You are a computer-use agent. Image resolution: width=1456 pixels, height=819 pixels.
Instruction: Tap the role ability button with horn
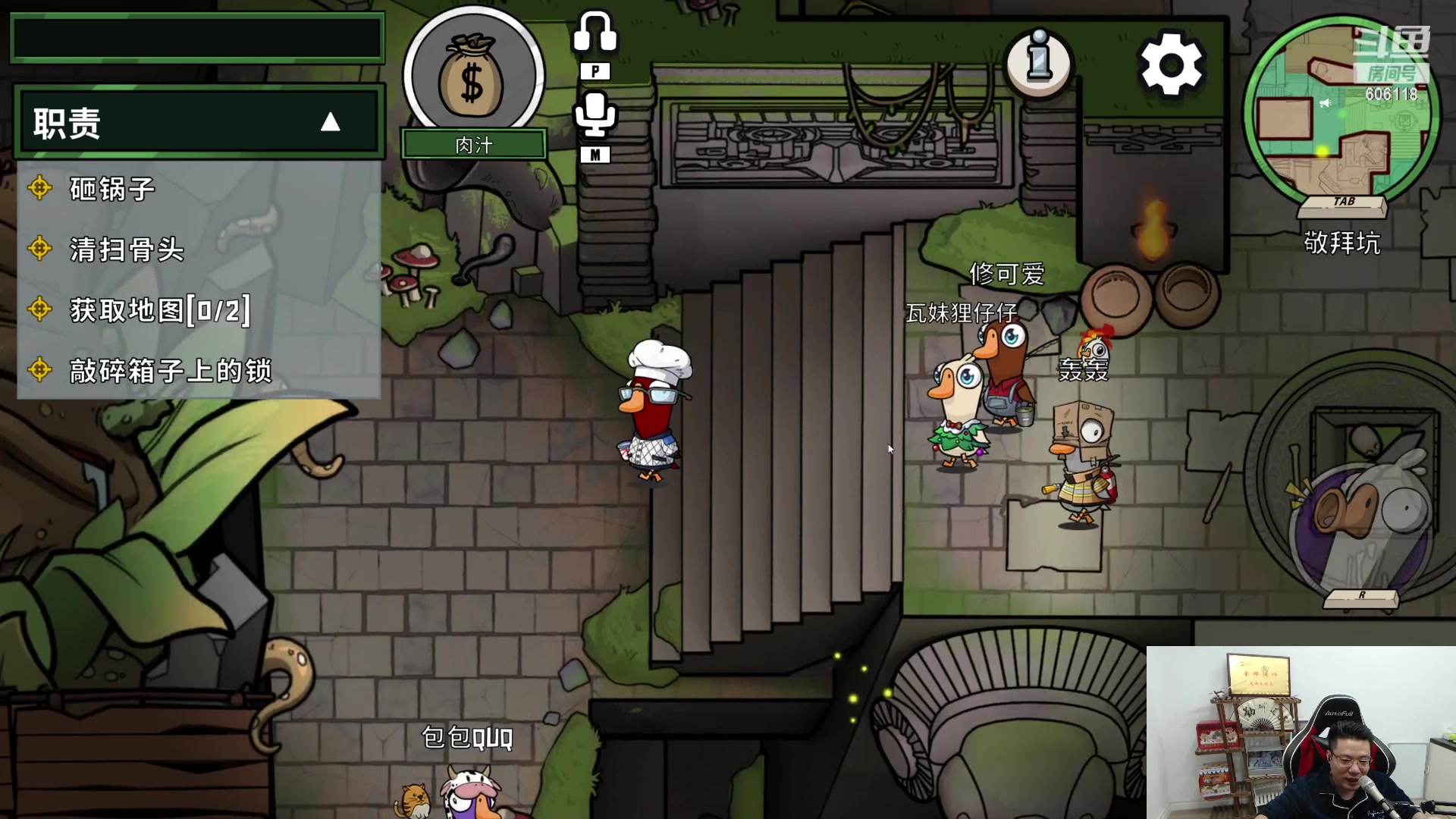(1361, 523)
